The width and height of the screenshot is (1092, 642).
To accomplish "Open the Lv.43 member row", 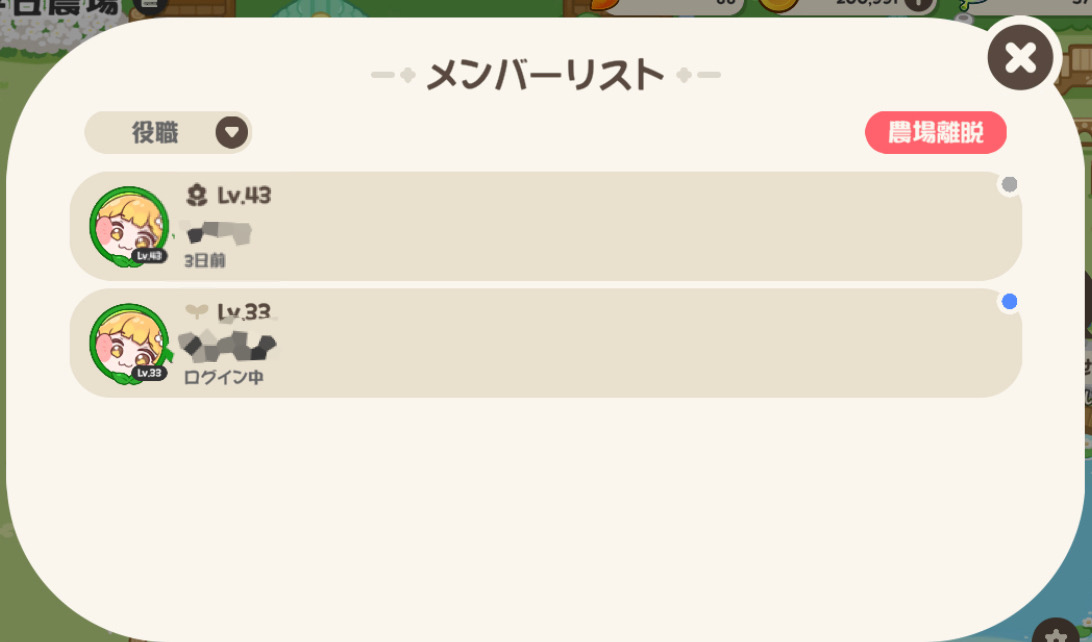I will [x=545, y=226].
